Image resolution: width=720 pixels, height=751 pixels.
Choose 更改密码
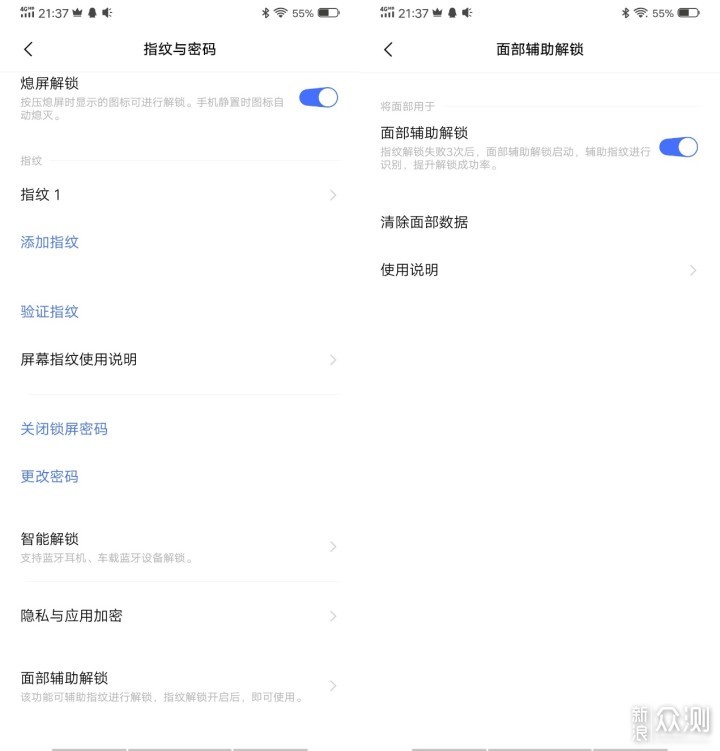coord(50,476)
